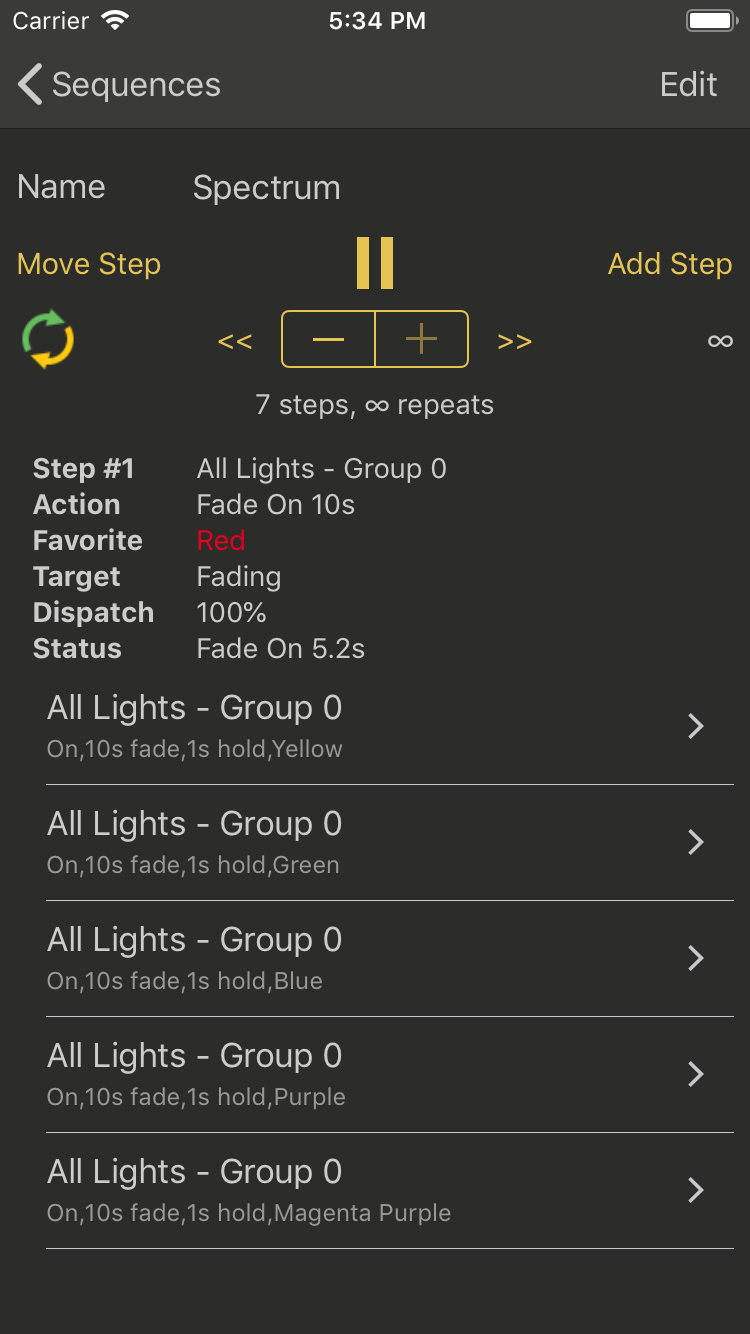This screenshot has width=750, height=1334.
Task: Tap Edit in the navigation bar
Action: [x=688, y=85]
